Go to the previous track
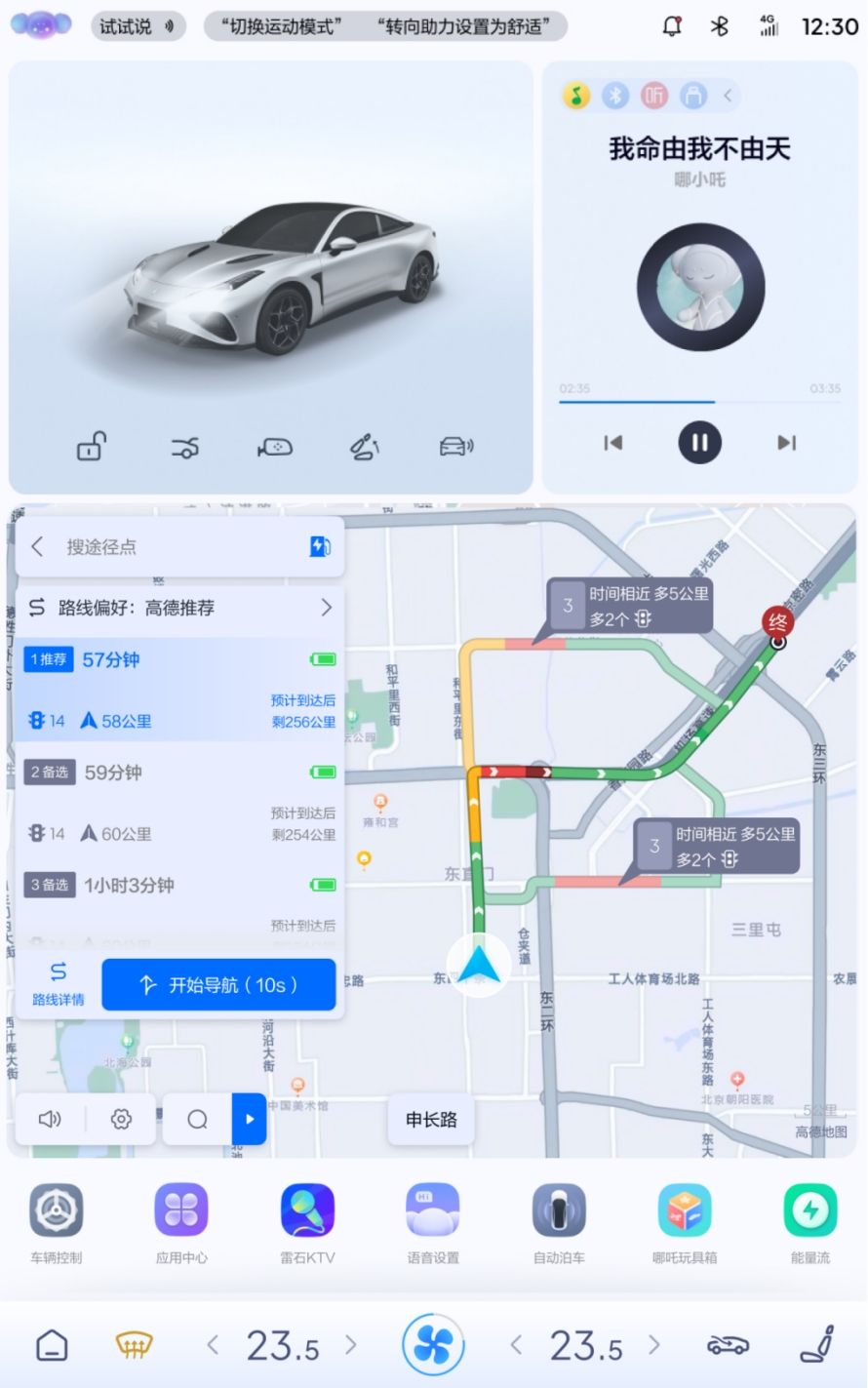Viewport: 868px width, 1388px height. coord(612,443)
